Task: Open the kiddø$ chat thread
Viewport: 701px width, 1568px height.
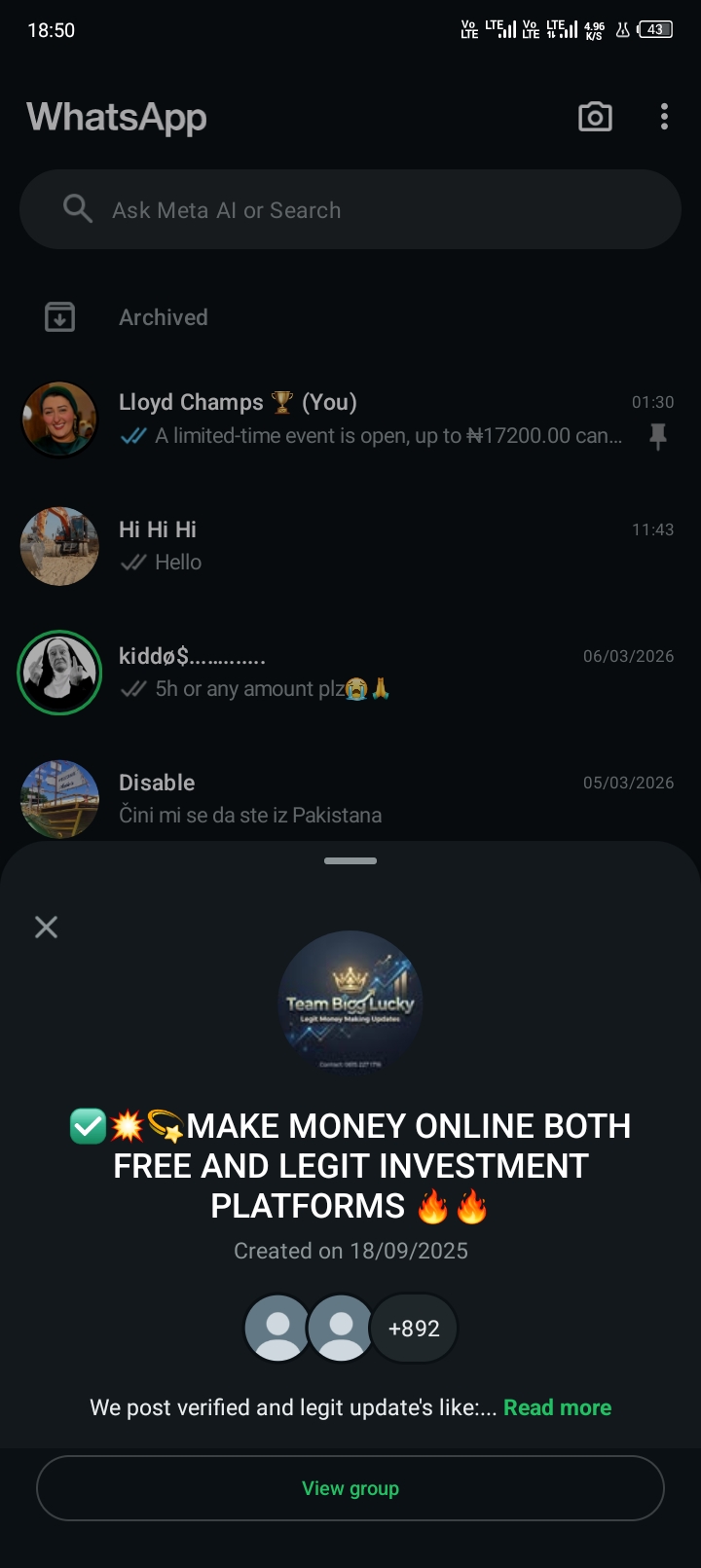Action: (x=370, y=673)
